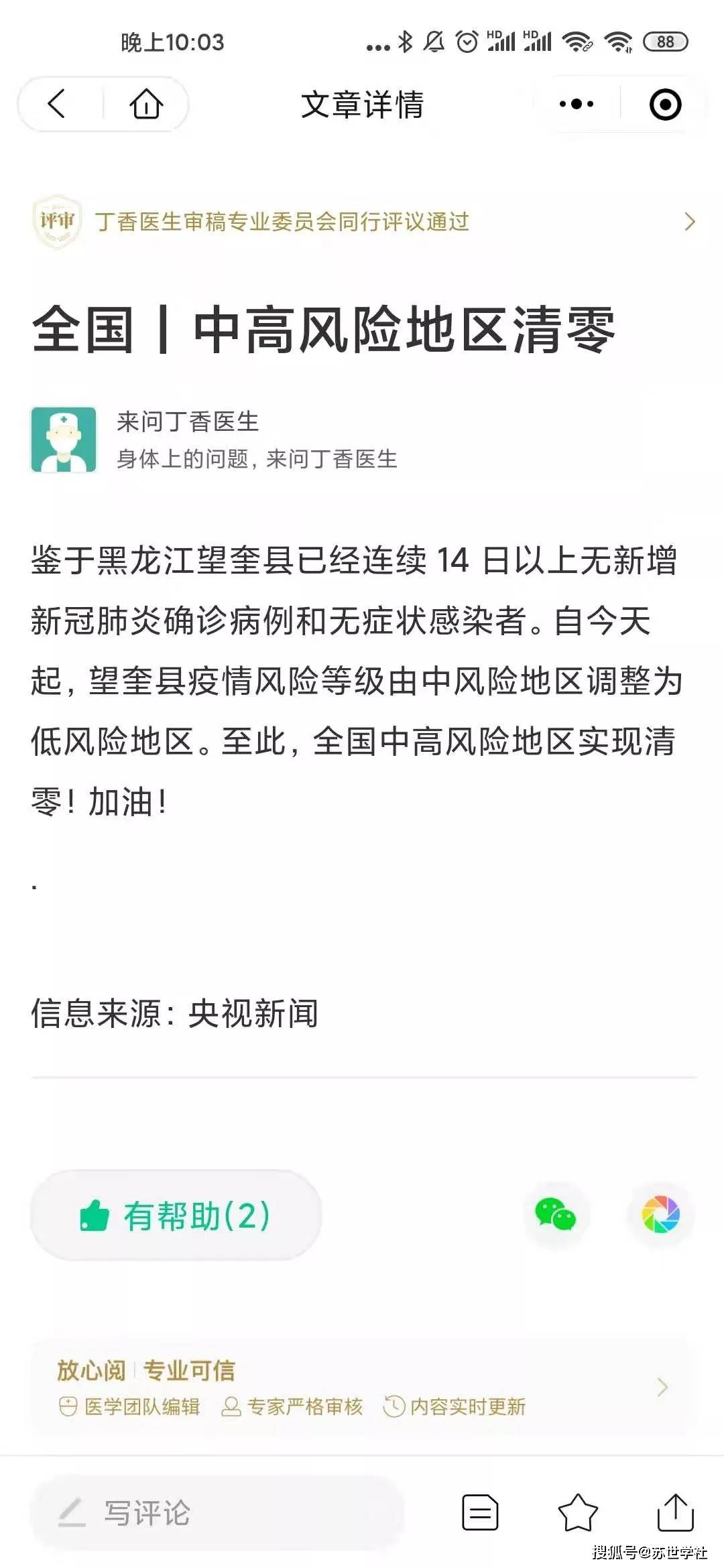This screenshot has height=1568, width=724.
Task: Share article to a WeChat friend
Action: tap(555, 1215)
